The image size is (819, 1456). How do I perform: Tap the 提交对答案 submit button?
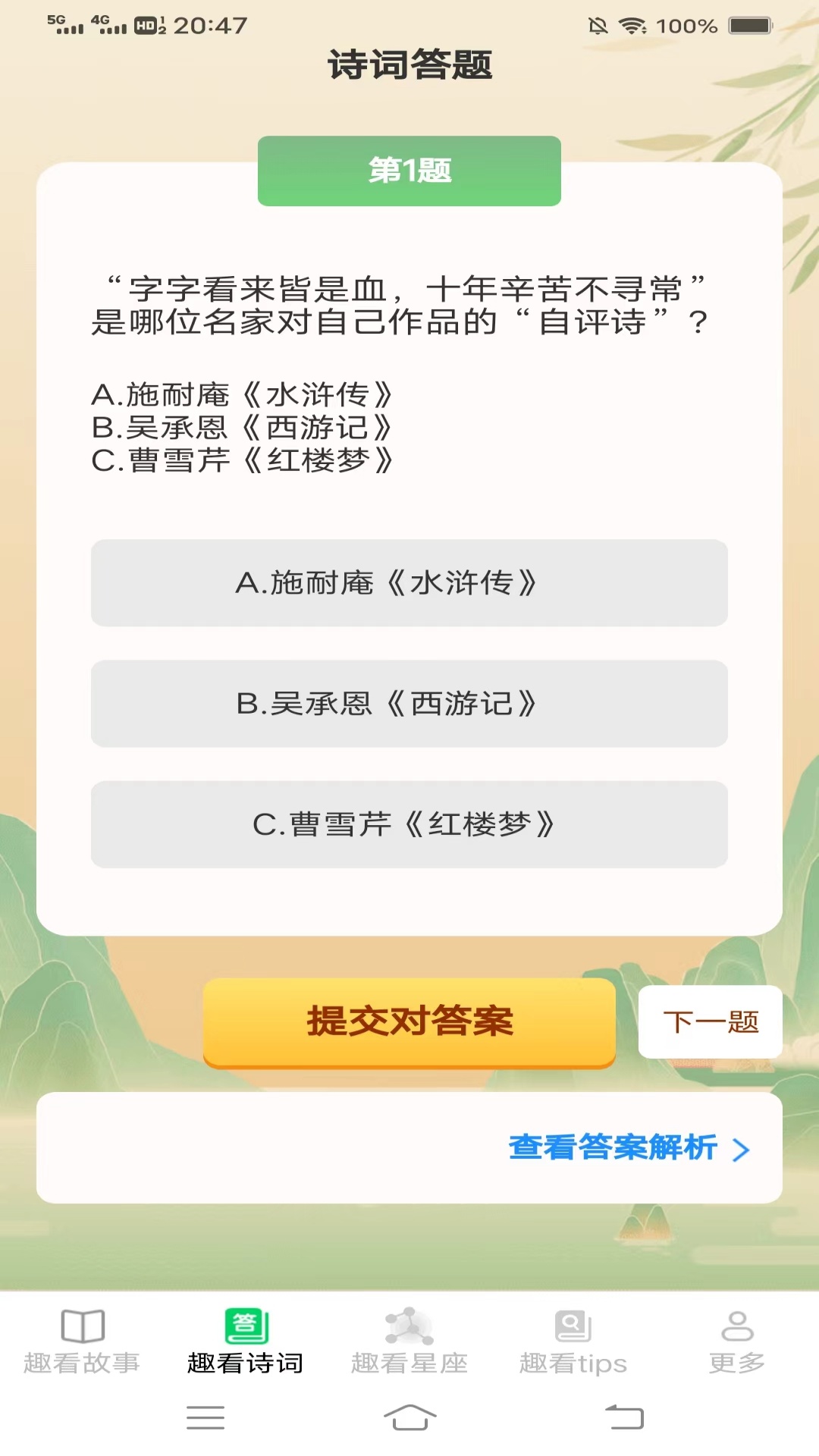[x=409, y=1021]
